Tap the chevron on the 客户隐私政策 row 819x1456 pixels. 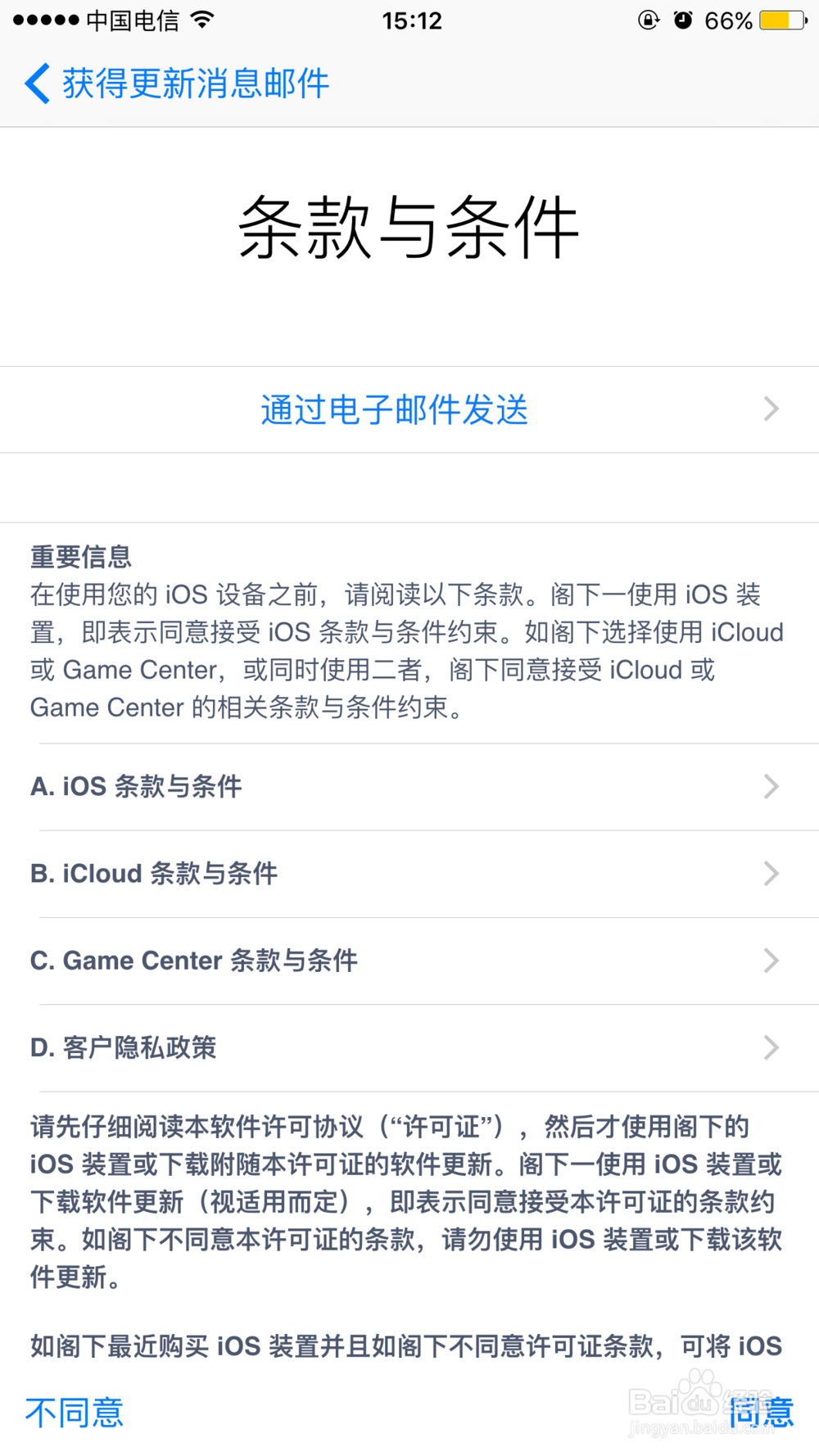point(770,1047)
